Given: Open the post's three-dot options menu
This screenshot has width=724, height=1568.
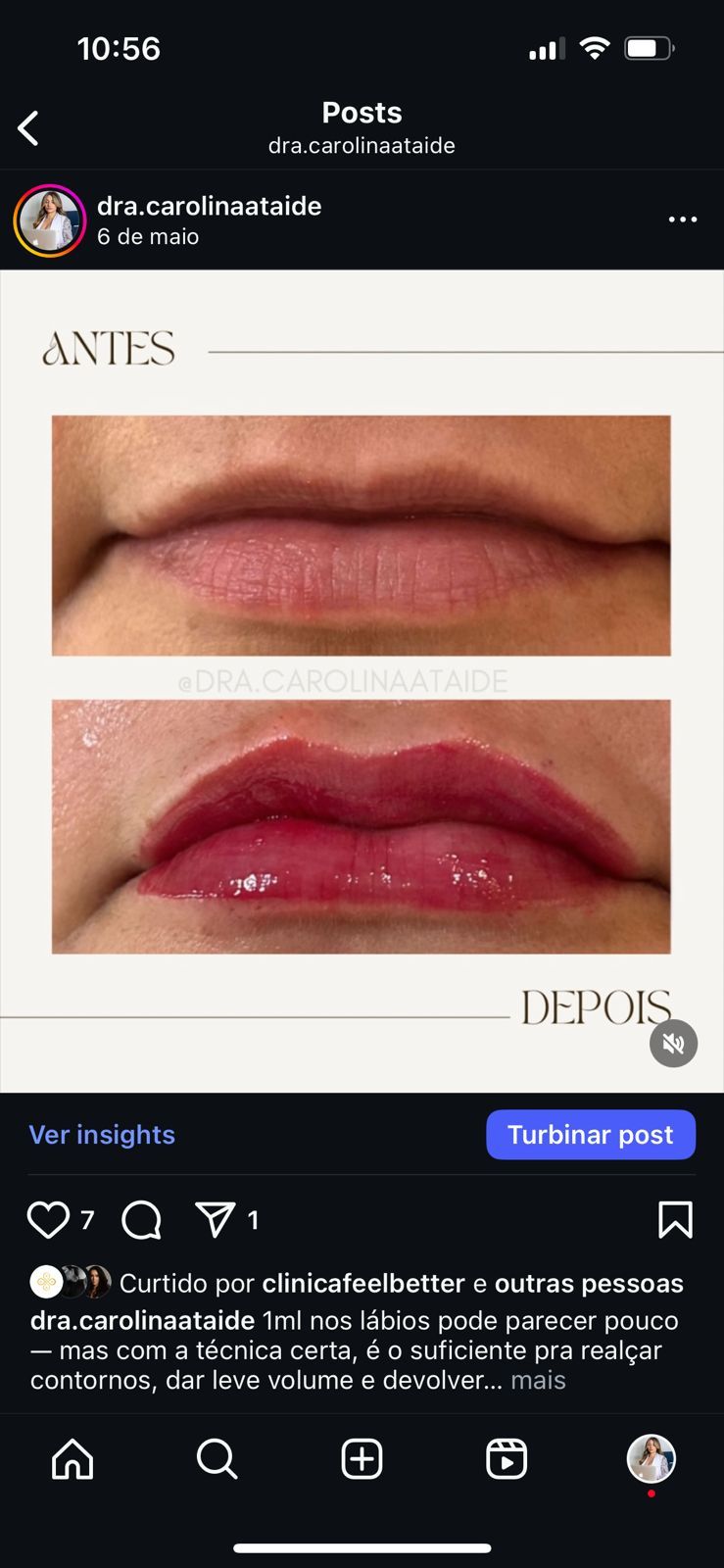Looking at the screenshot, I should coord(682,220).
